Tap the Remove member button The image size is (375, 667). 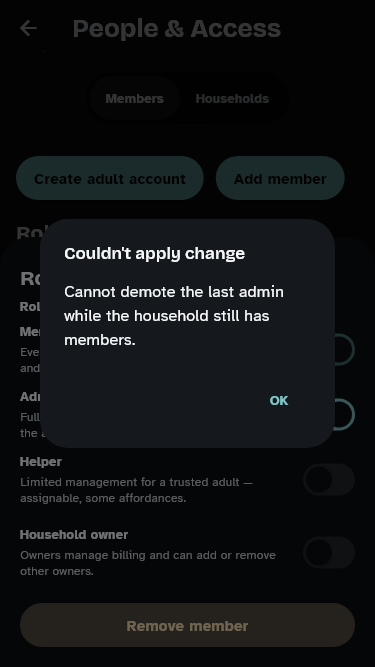(187, 625)
